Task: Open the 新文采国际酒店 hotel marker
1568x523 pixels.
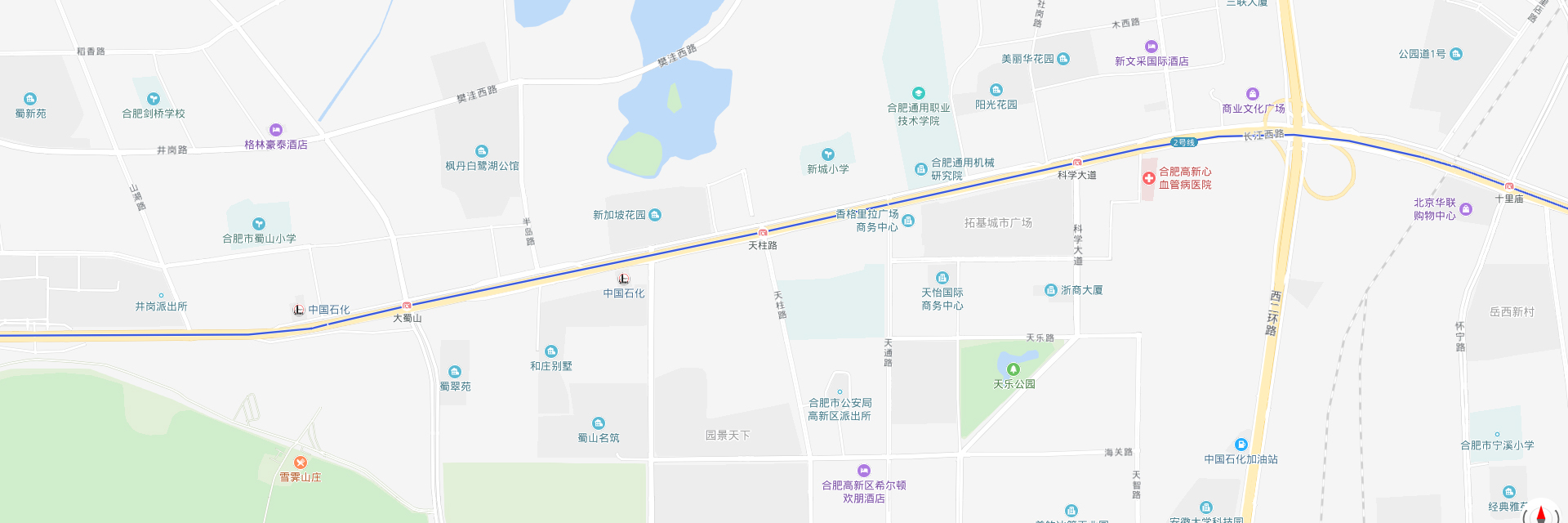Action: click(1151, 47)
